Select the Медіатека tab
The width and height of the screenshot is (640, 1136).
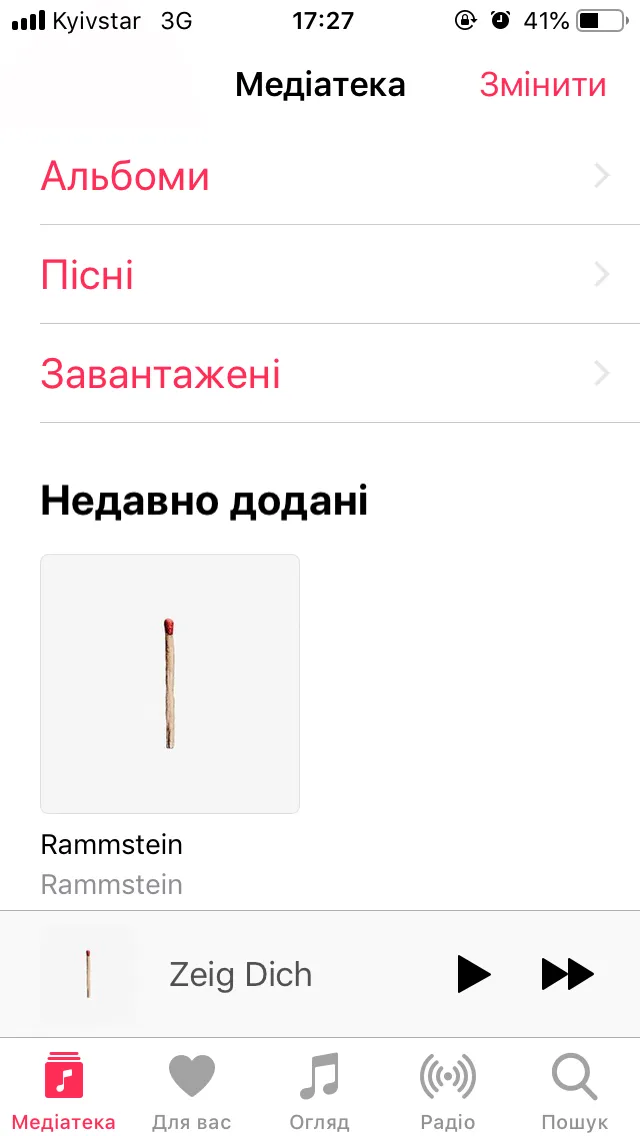pos(64,1091)
